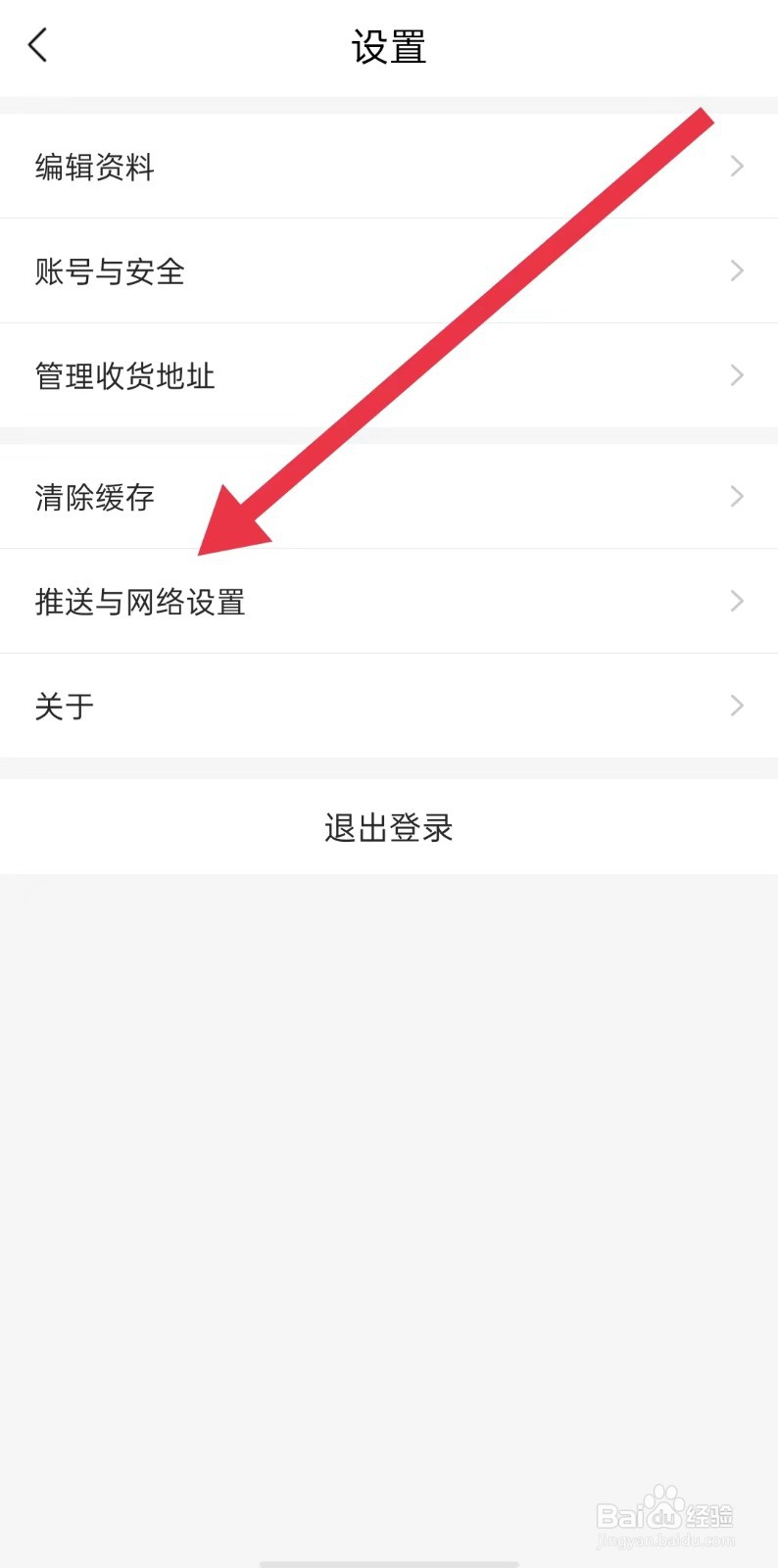Viewport: 778px width, 1568px height.
Task: Tap the chevron on the 清除缓存 row
Action: [x=737, y=496]
